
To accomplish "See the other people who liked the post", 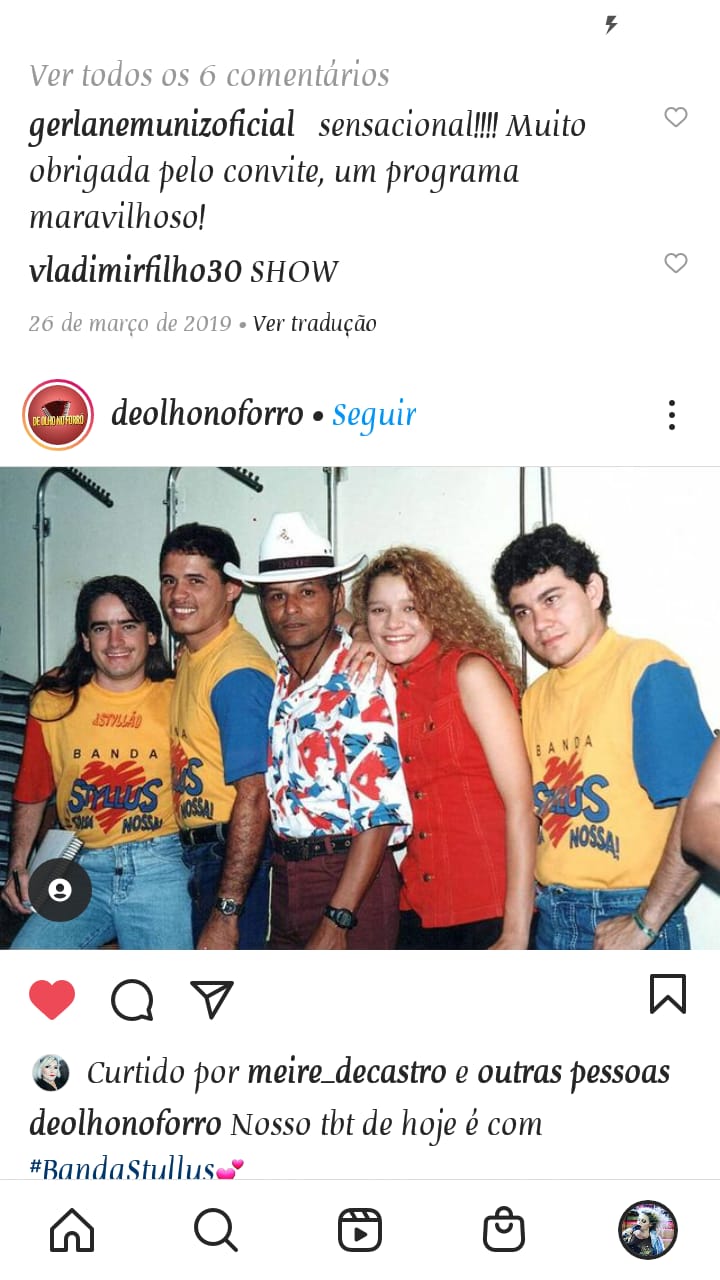I will click(573, 1072).
